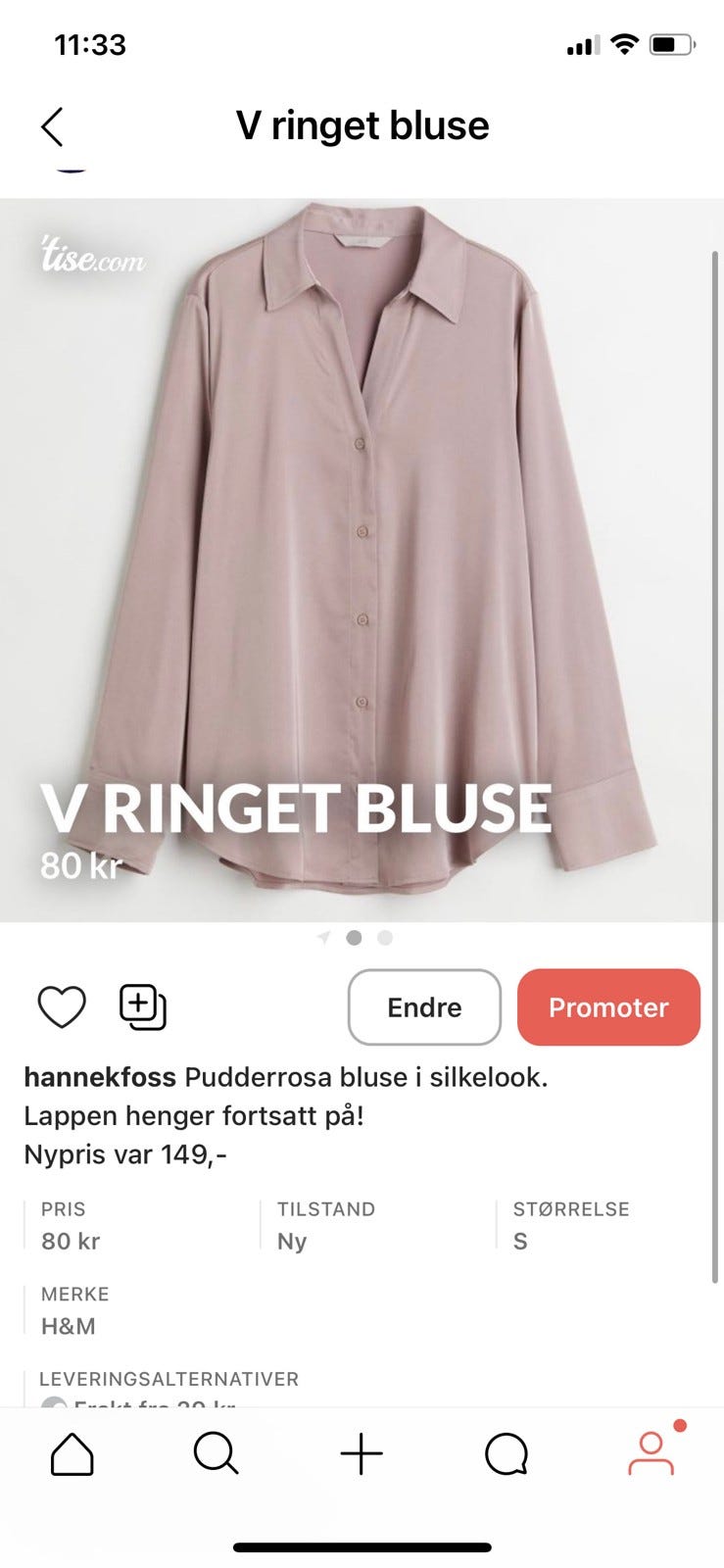Toggle the heart to favorite the blouse
The width and height of the screenshot is (724, 1568).
pos(63,1006)
